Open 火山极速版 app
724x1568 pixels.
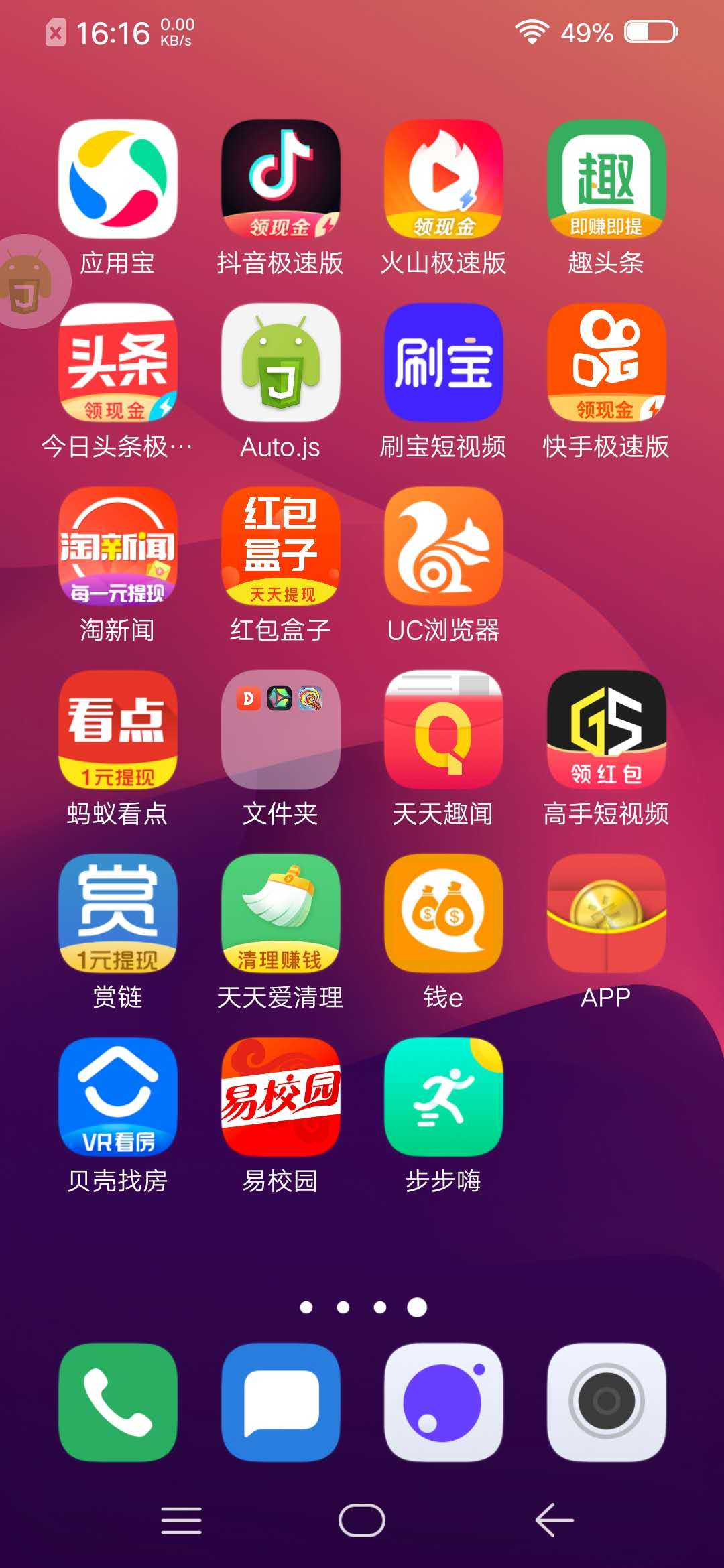click(444, 179)
